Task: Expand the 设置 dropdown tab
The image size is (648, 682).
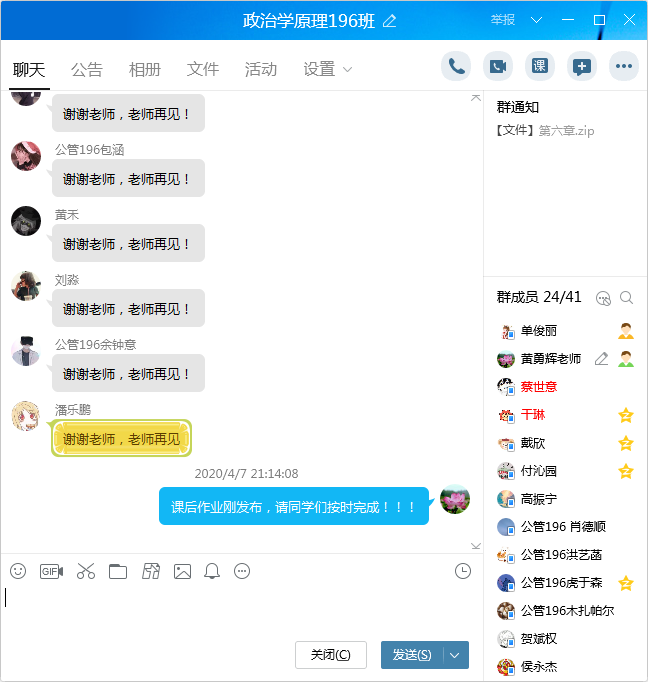Action: [327, 69]
